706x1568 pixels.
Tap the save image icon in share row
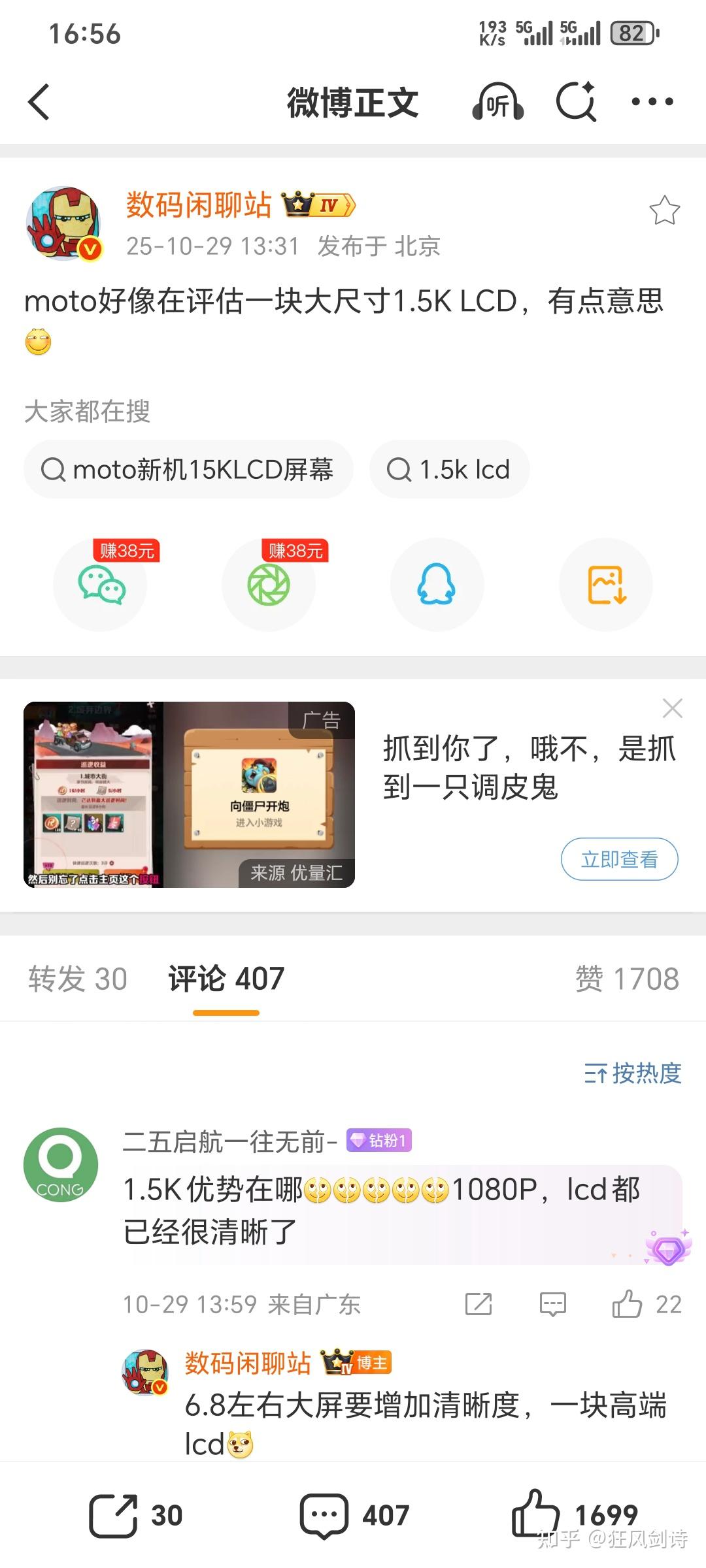click(x=605, y=585)
